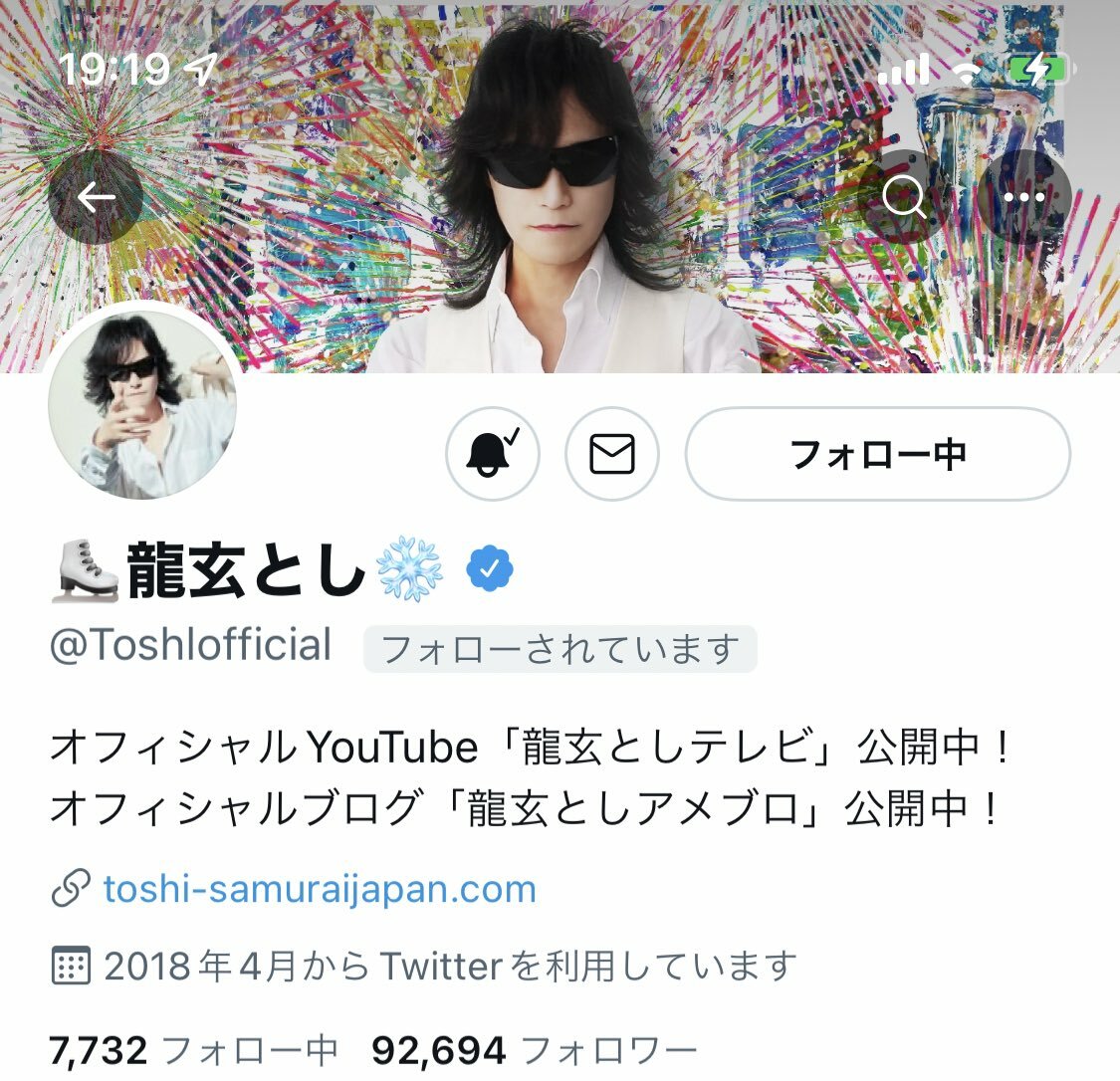Send a direct message via envelope icon
The width and height of the screenshot is (1120, 1081).
click(611, 454)
